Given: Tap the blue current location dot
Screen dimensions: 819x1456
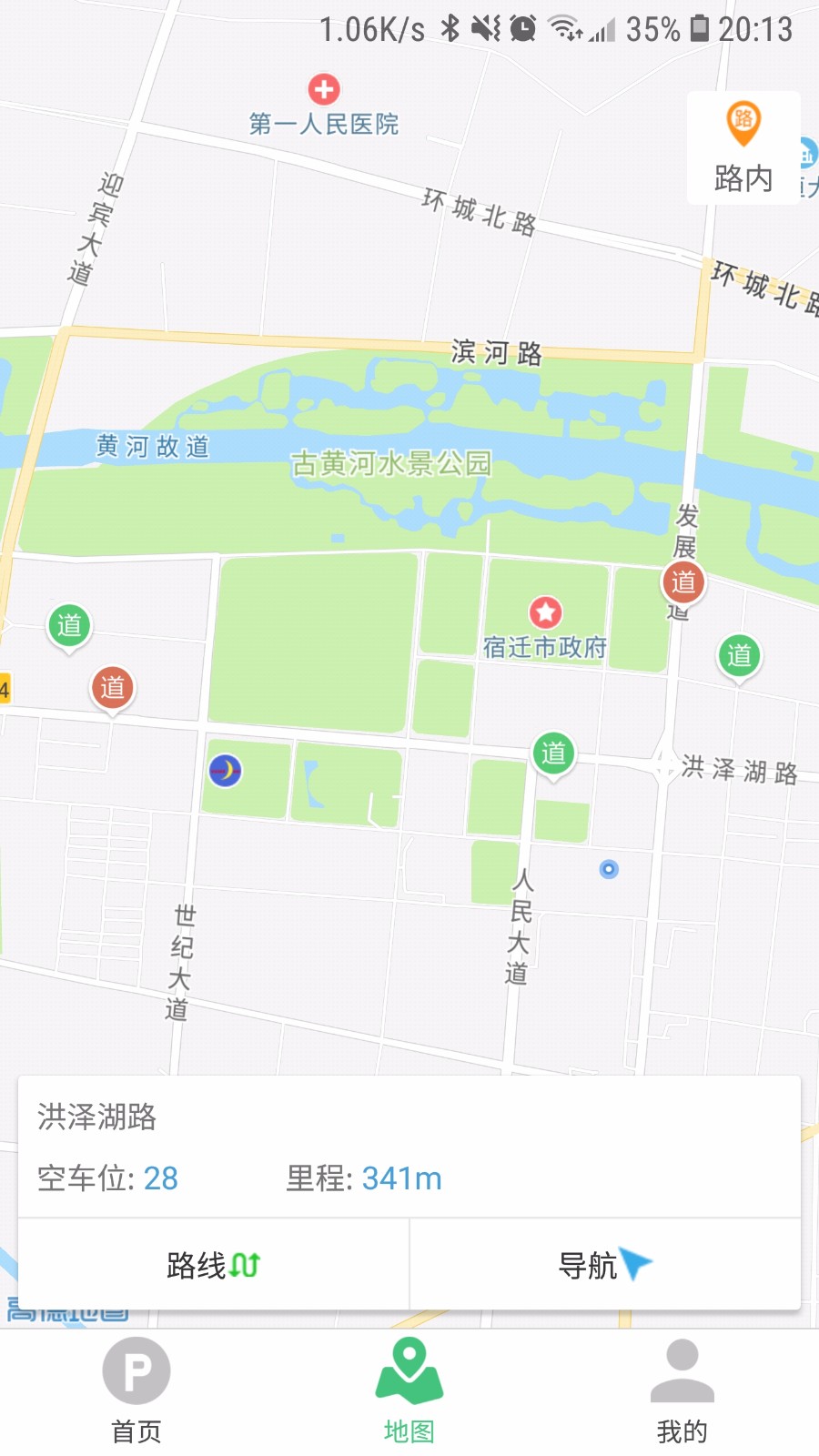Looking at the screenshot, I should click(x=608, y=869).
